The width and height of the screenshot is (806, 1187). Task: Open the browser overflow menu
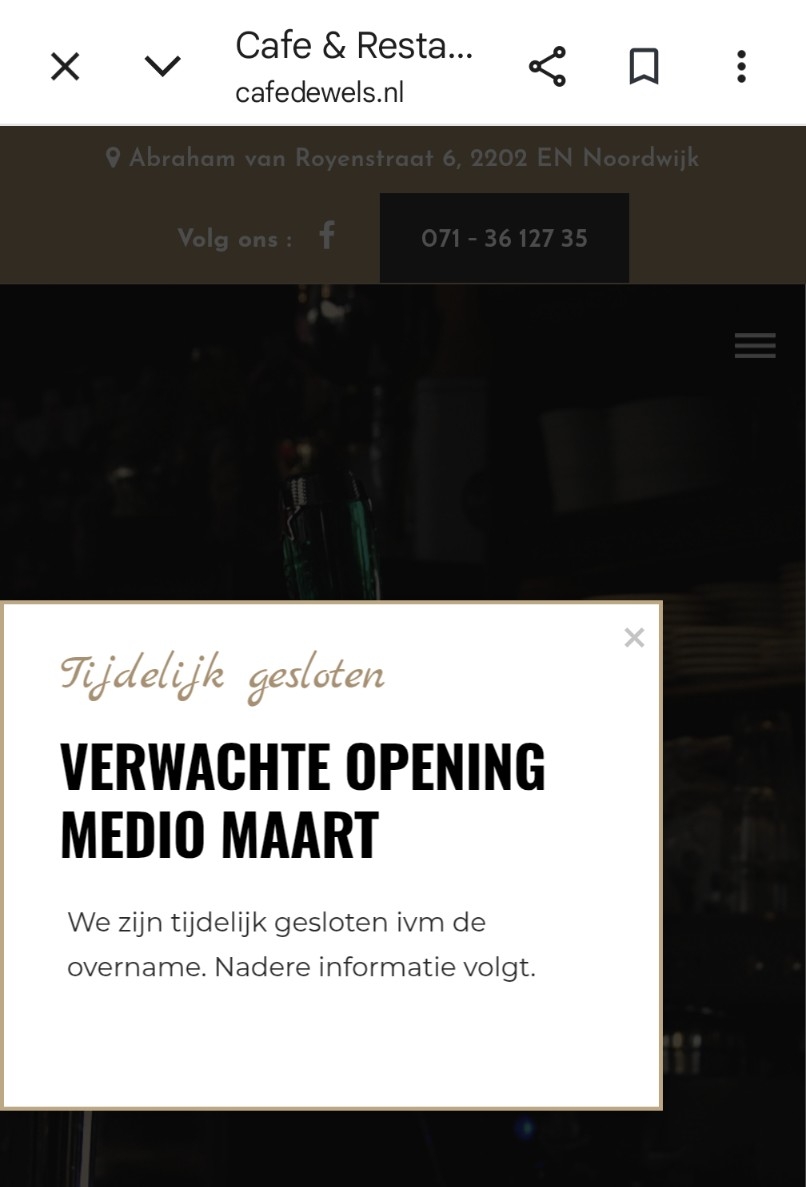click(741, 67)
